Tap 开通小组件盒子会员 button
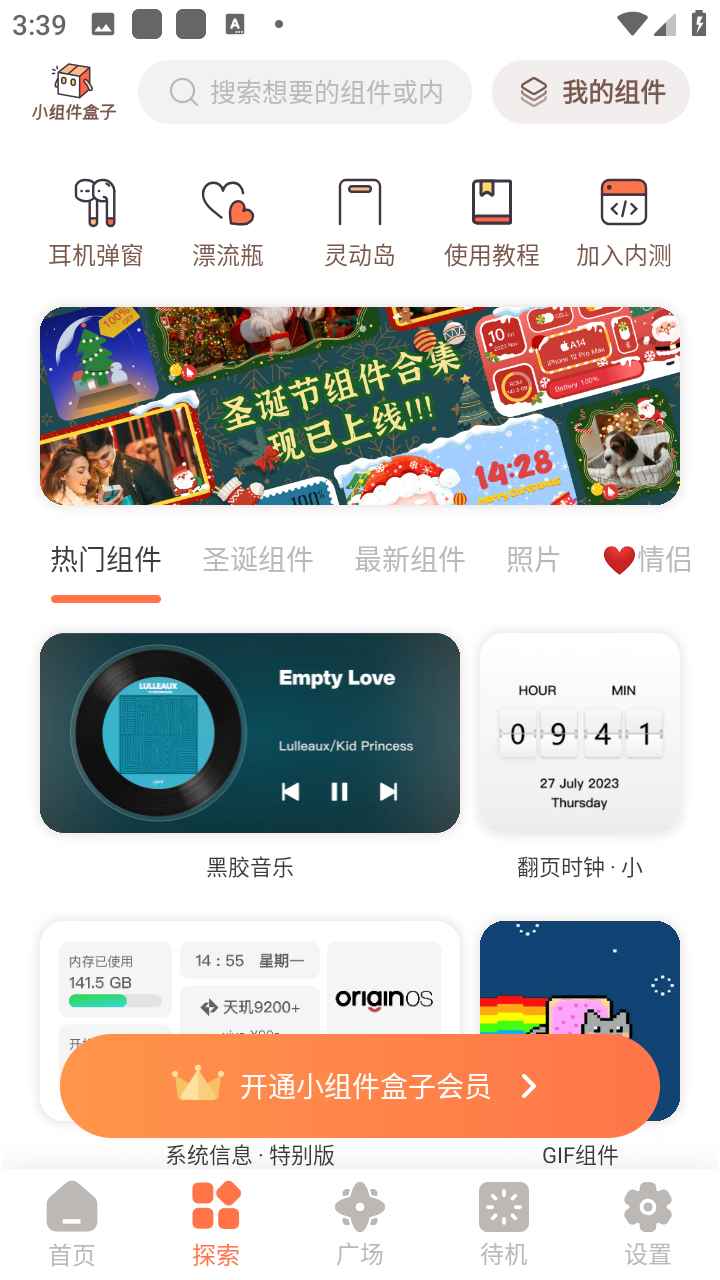 point(360,1086)
